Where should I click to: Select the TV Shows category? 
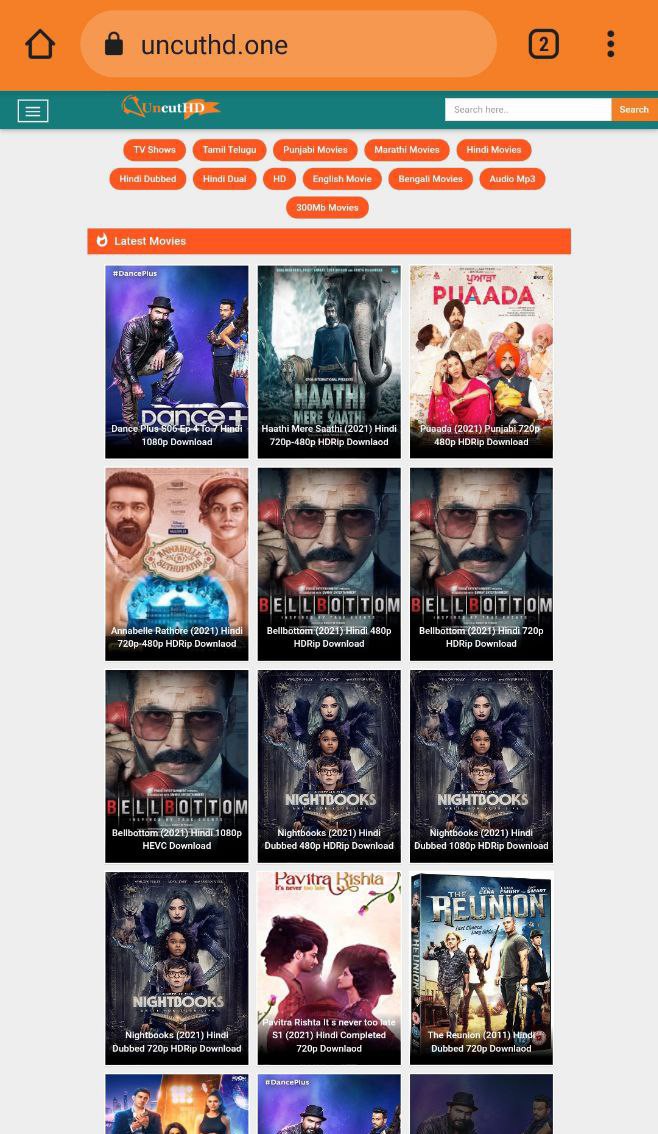[154, 150]
